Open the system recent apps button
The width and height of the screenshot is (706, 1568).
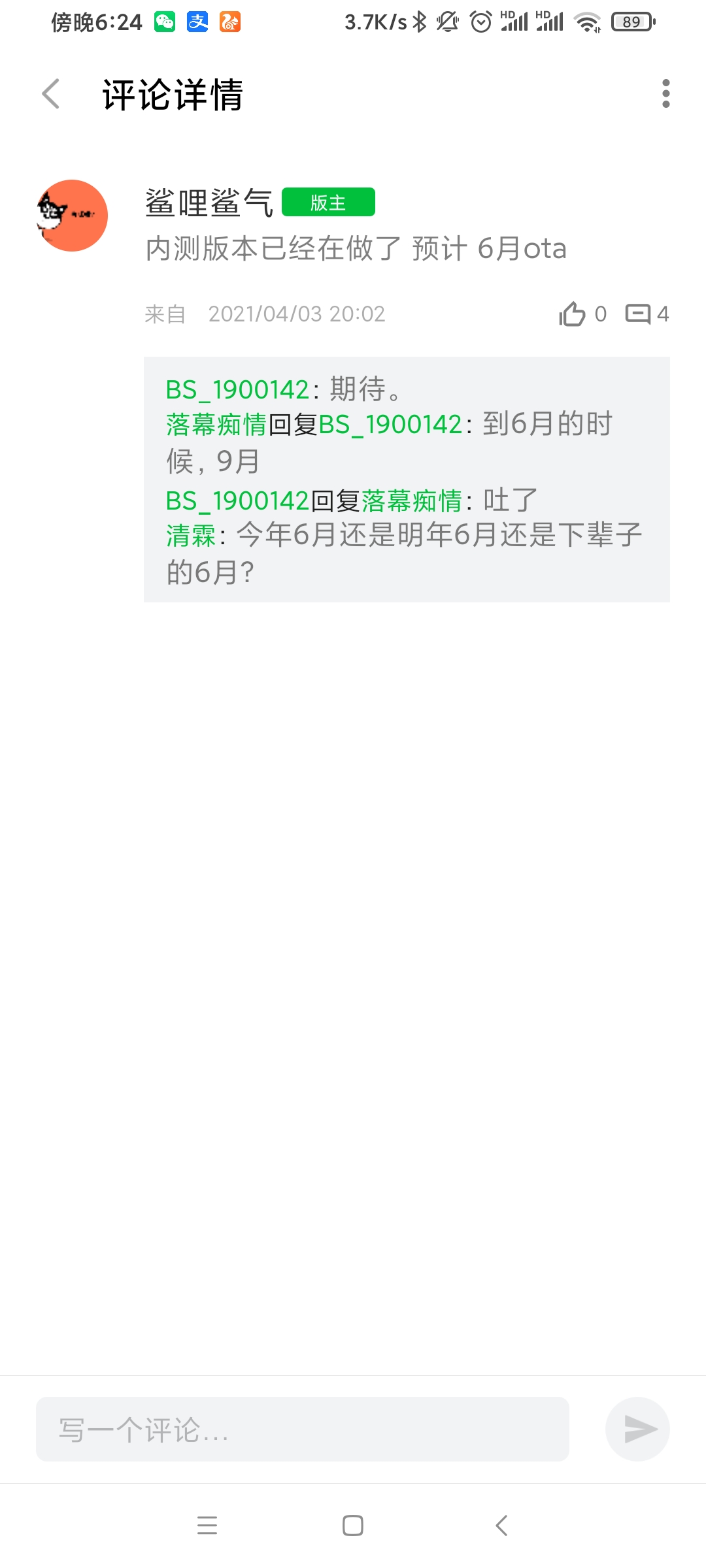(207, 1526)
